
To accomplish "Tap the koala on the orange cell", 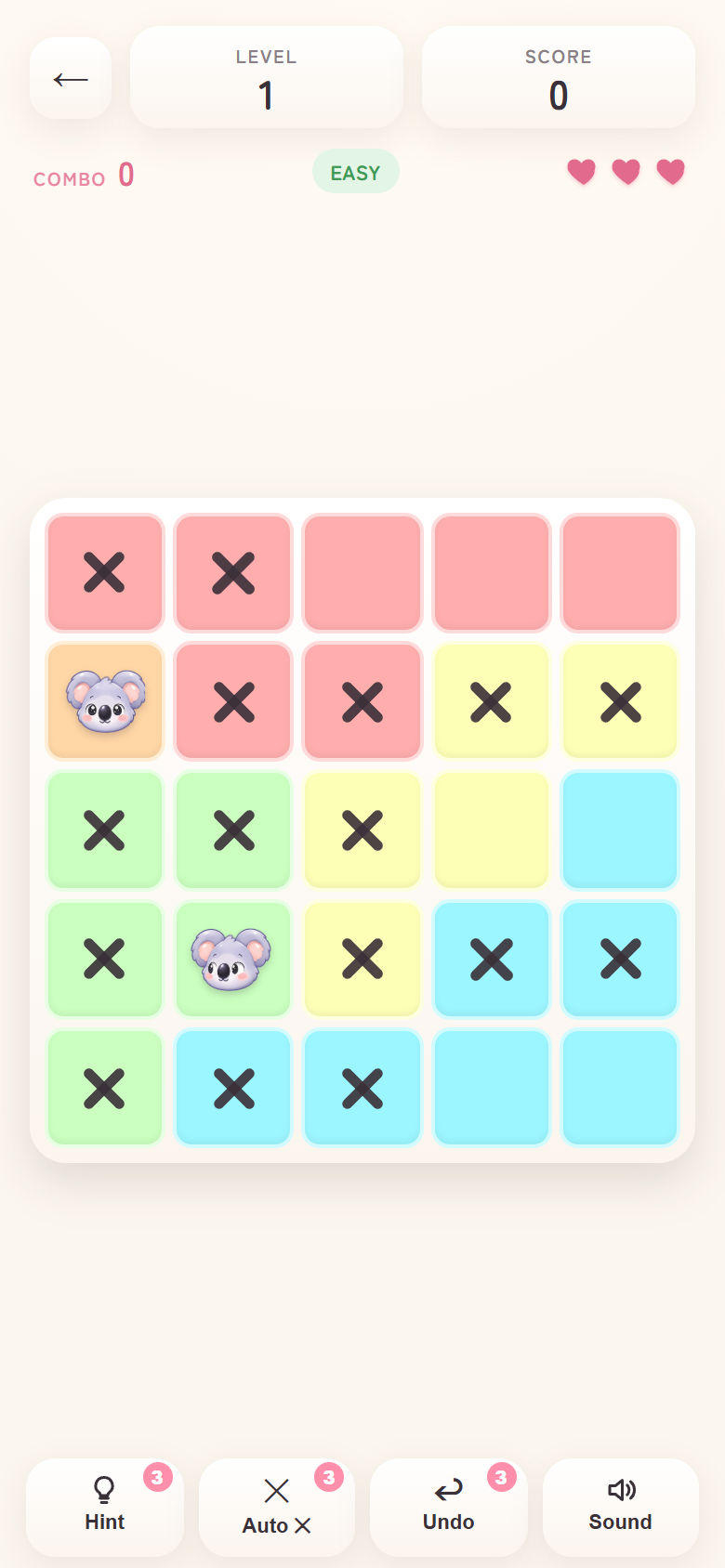I will pyautogui.click(x=105, y=701).
